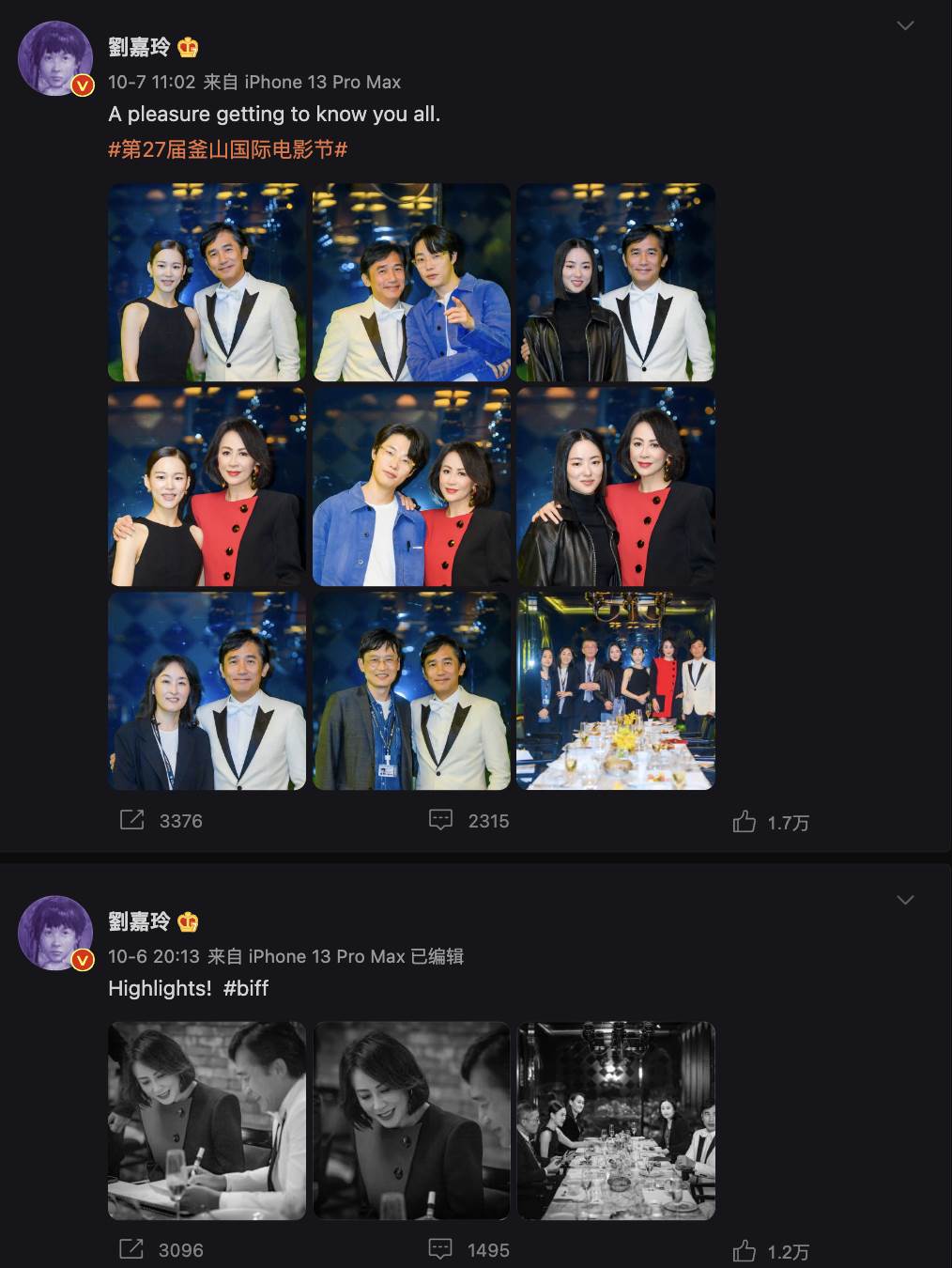View the black-and-white dining room photo
Image resolution: width=952 pixels, height=1268 pixels.
pyautogui.click(x=616, y=1121)
